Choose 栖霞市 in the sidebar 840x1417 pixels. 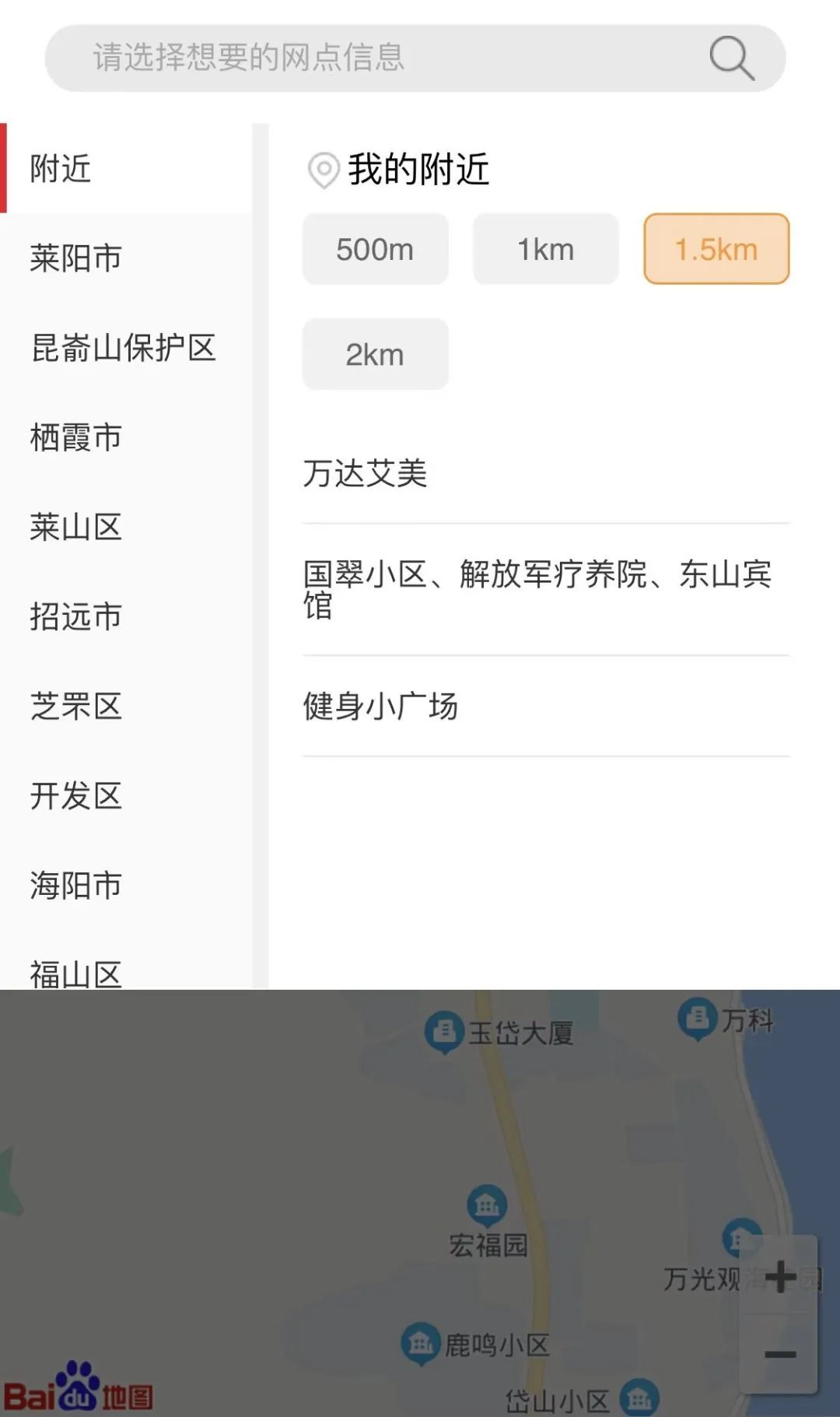point(76,437)
